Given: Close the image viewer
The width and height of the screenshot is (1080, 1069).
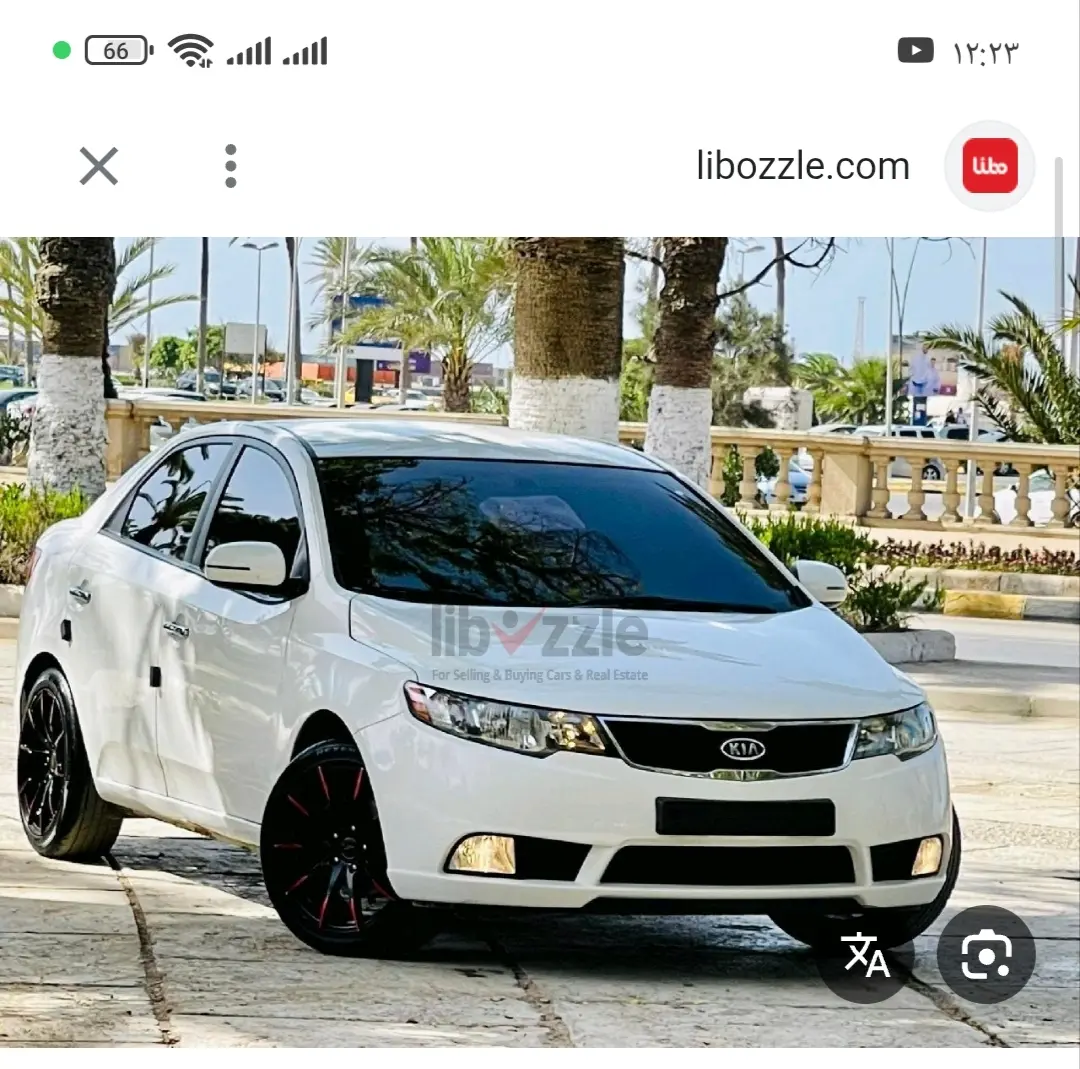Looking at the screenshot, I should (99, 166).
